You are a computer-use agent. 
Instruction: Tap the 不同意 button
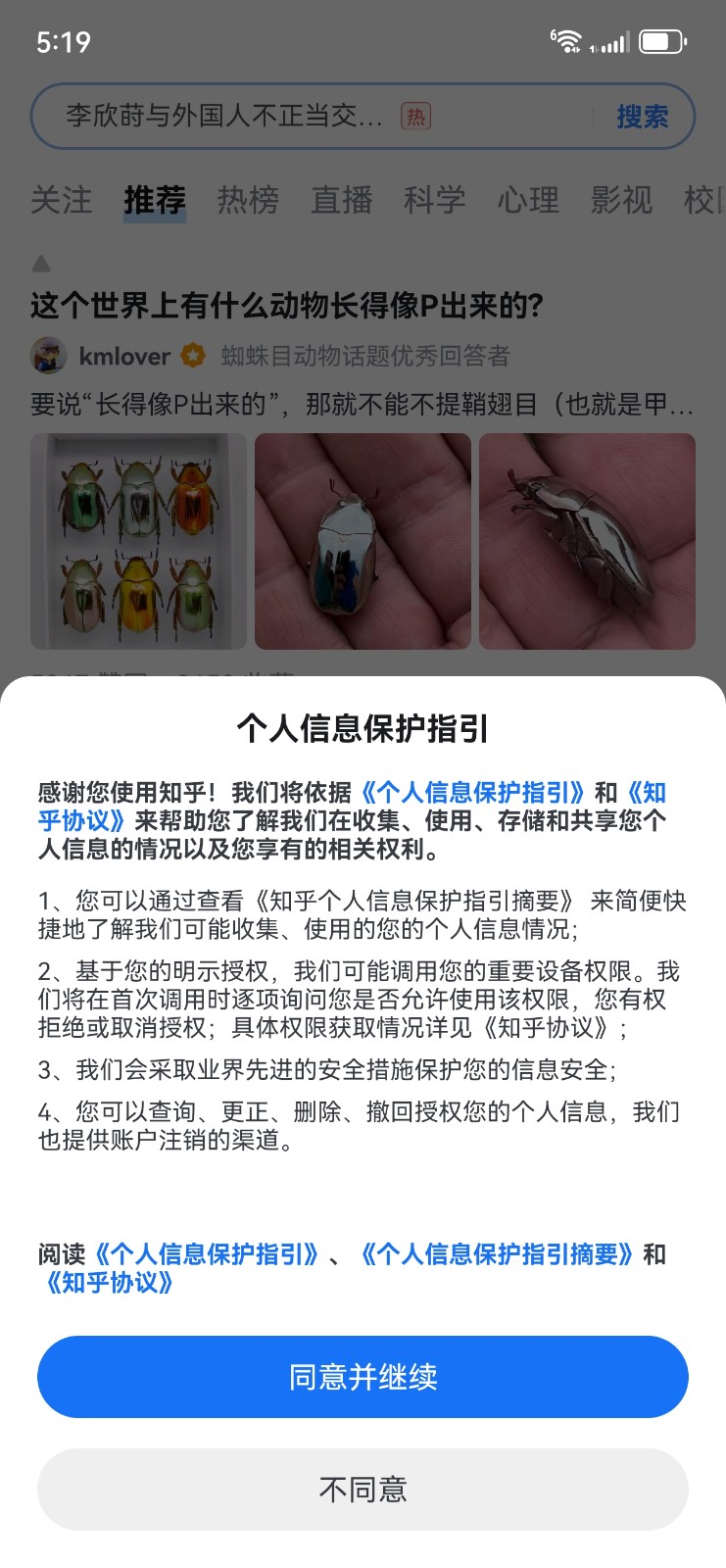[x=363, y=1490]
